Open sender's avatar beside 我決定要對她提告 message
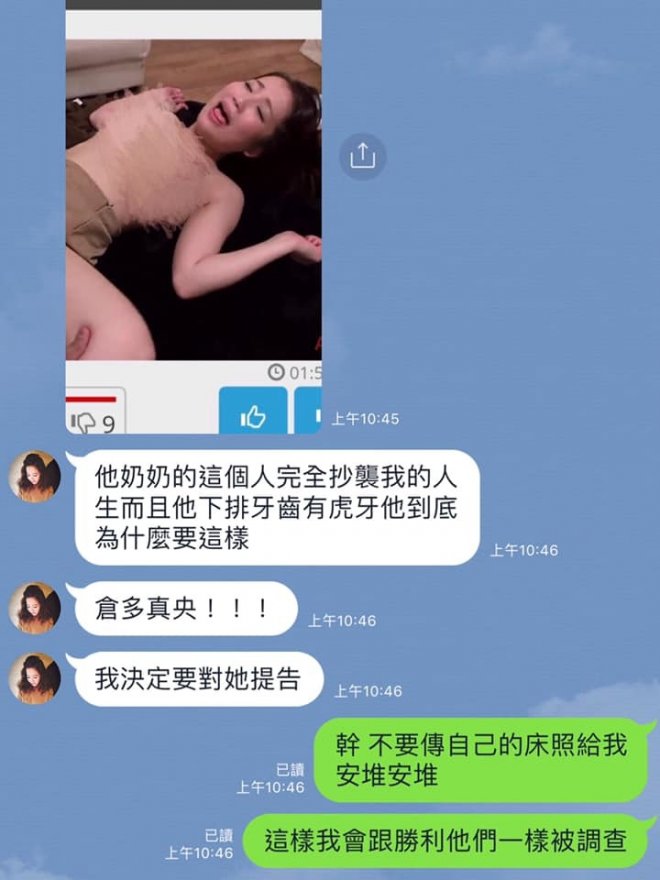This screenshot has height=880, width=660. tap(35, 678)
